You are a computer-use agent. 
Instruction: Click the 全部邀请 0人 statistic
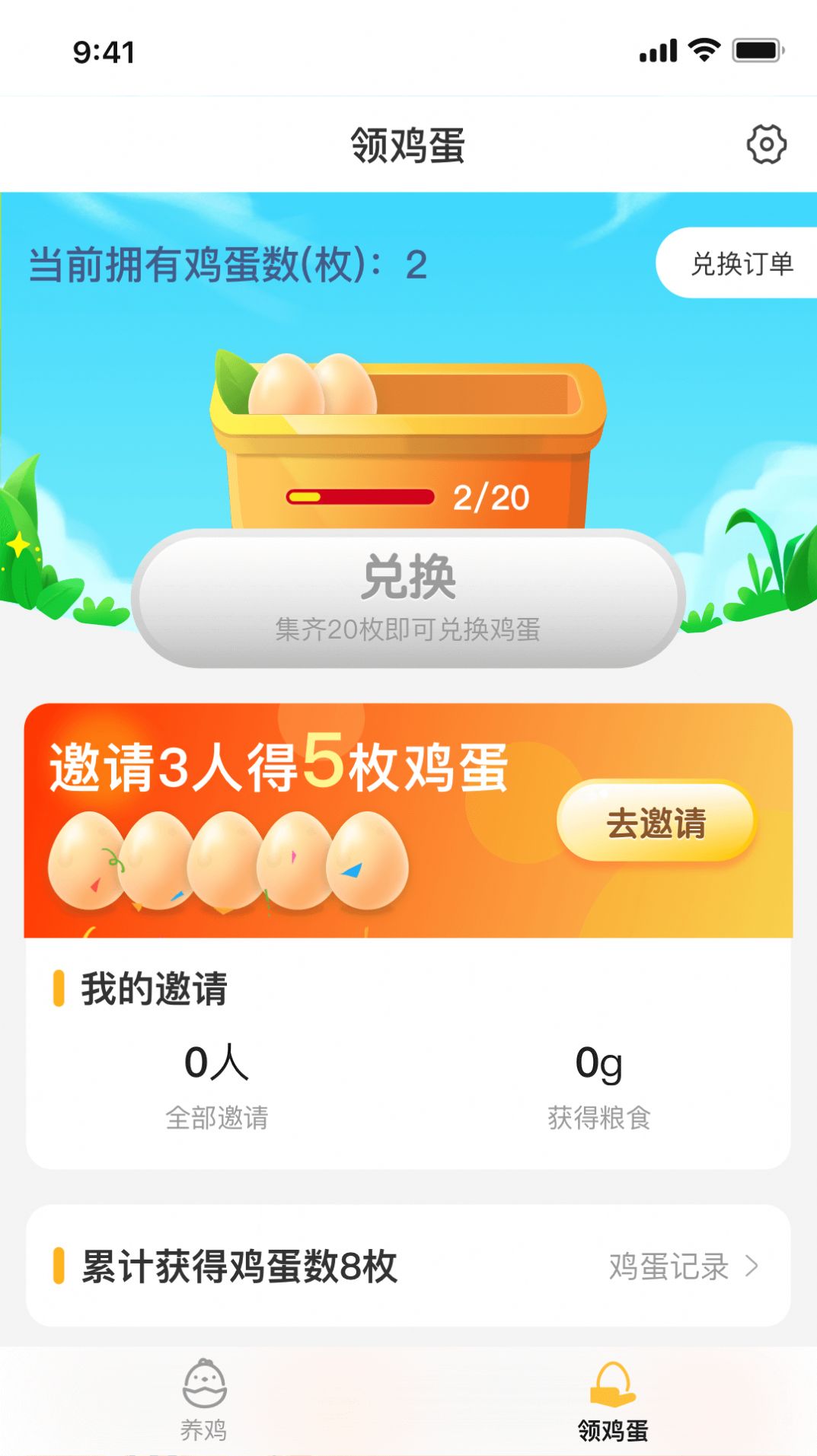coord(215,1081)
